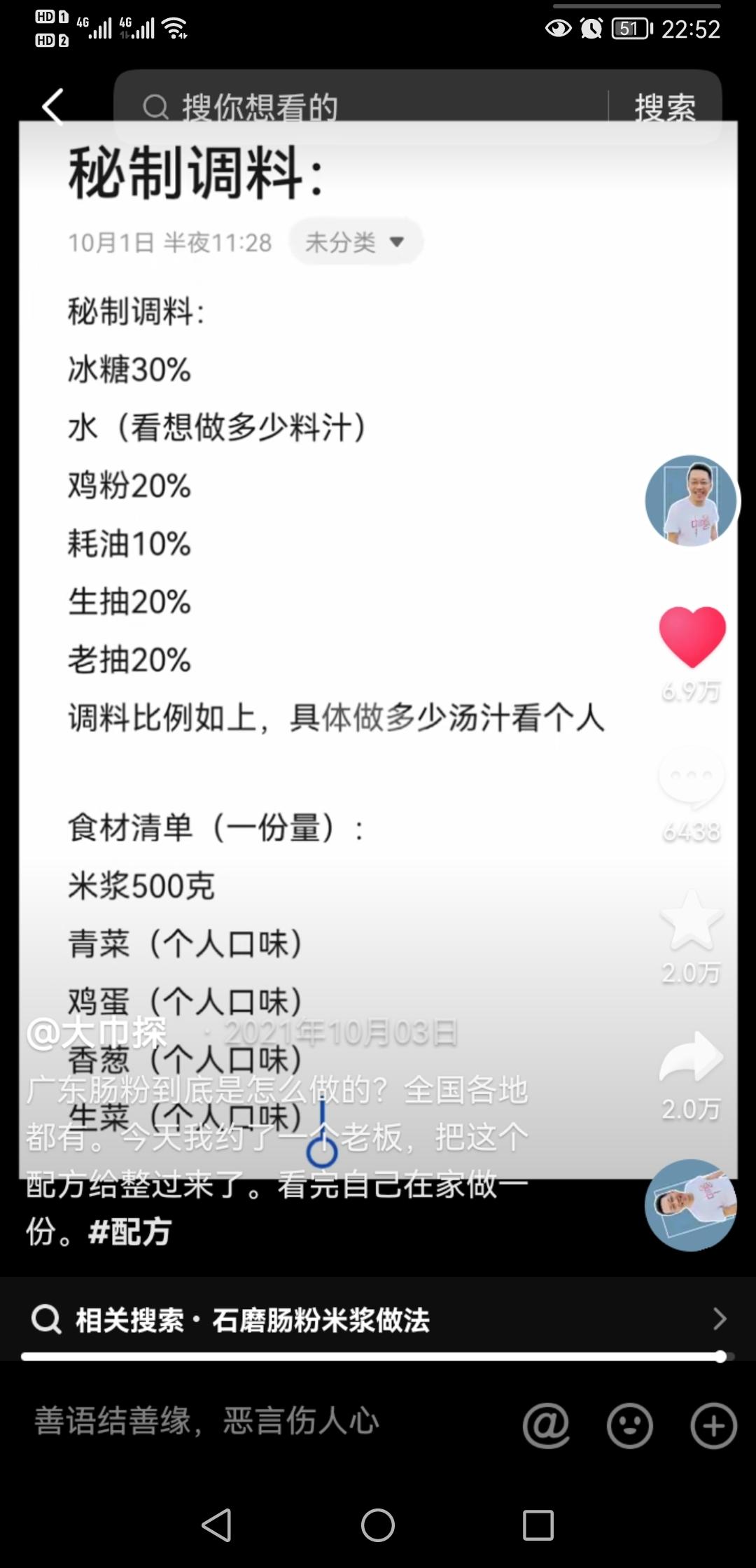The image size is (756, 1568).
Task: Like this video with the heart
Action: pos(692,636)
